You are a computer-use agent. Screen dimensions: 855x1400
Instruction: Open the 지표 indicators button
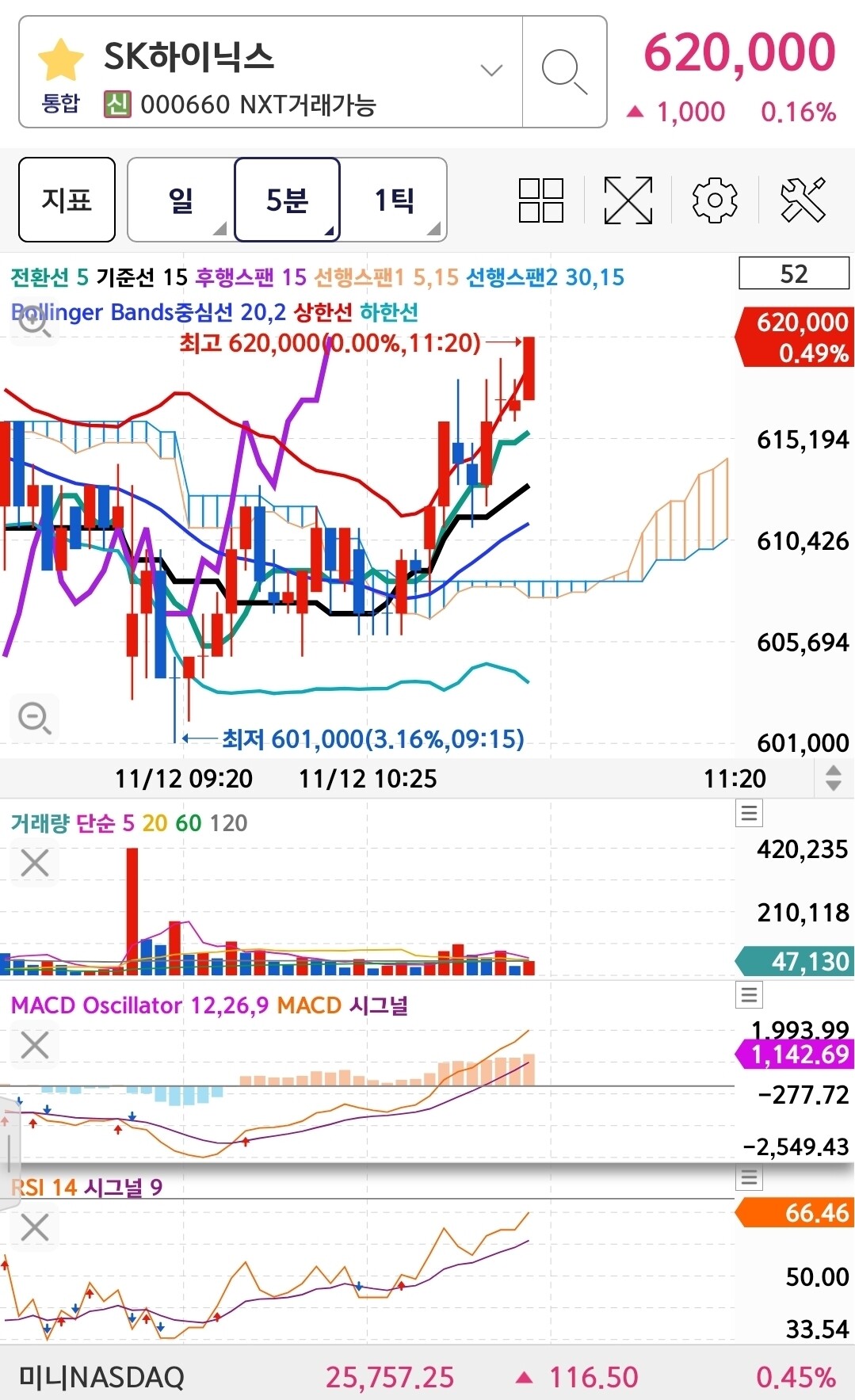(x=67, y=200)
